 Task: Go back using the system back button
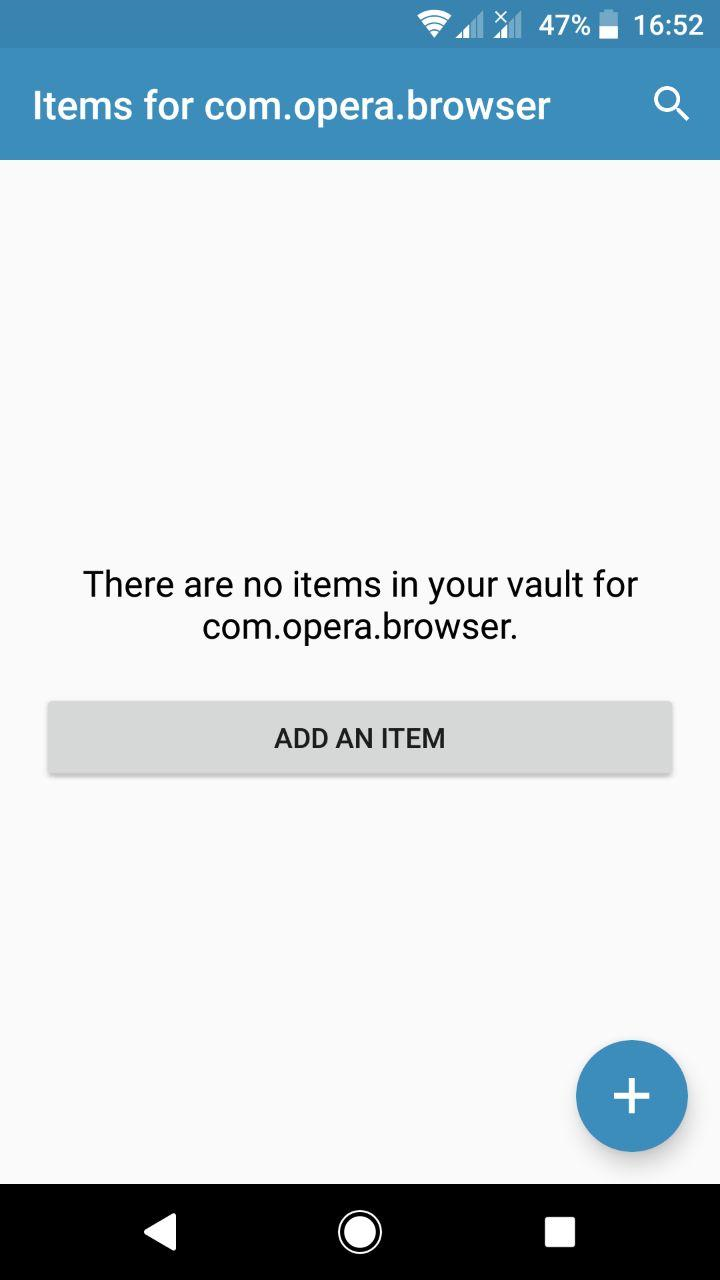pyautogui.click(x=160, y=1231)
